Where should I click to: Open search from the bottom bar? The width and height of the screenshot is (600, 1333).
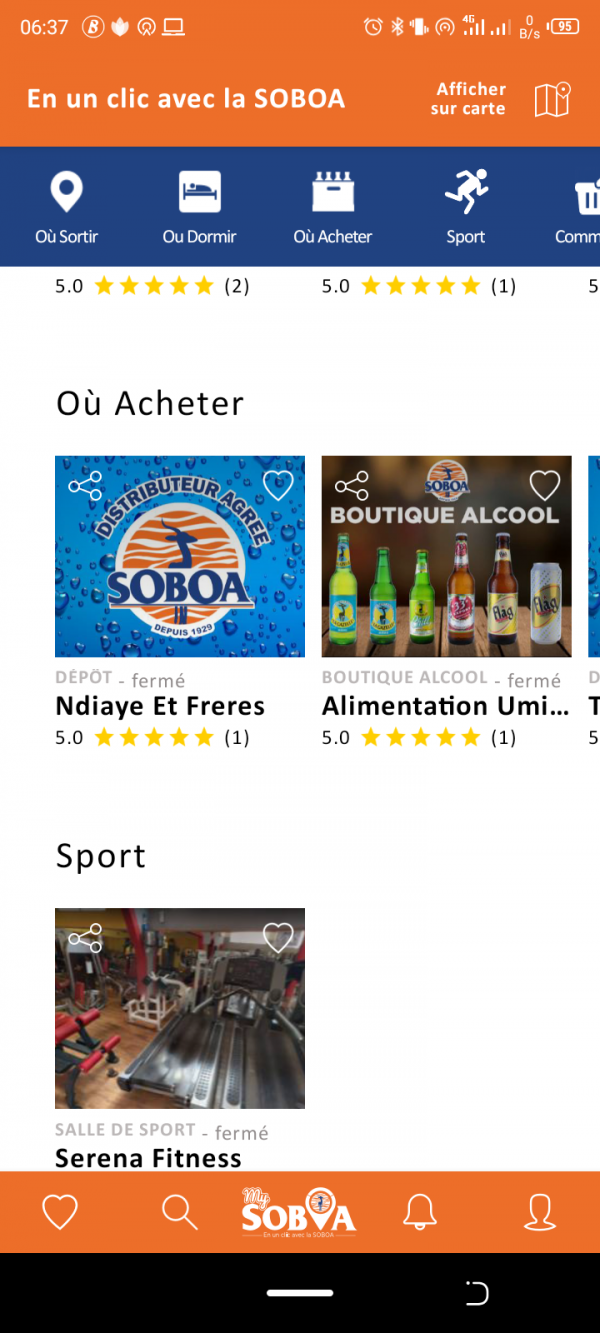point(180,1213)
